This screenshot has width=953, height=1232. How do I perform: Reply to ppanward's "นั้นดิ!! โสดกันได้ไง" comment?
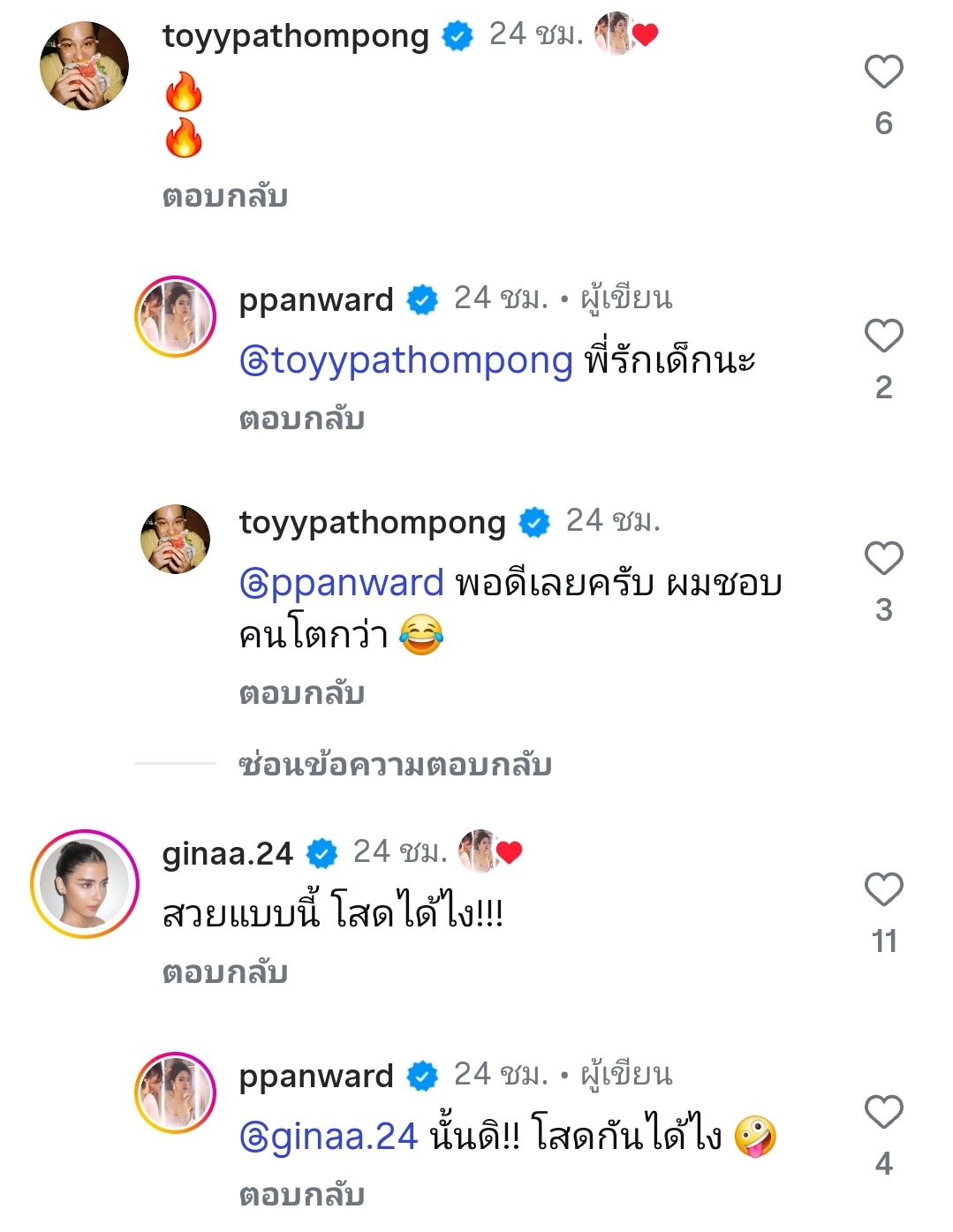pyautogui.click(x=302, y=1196)
